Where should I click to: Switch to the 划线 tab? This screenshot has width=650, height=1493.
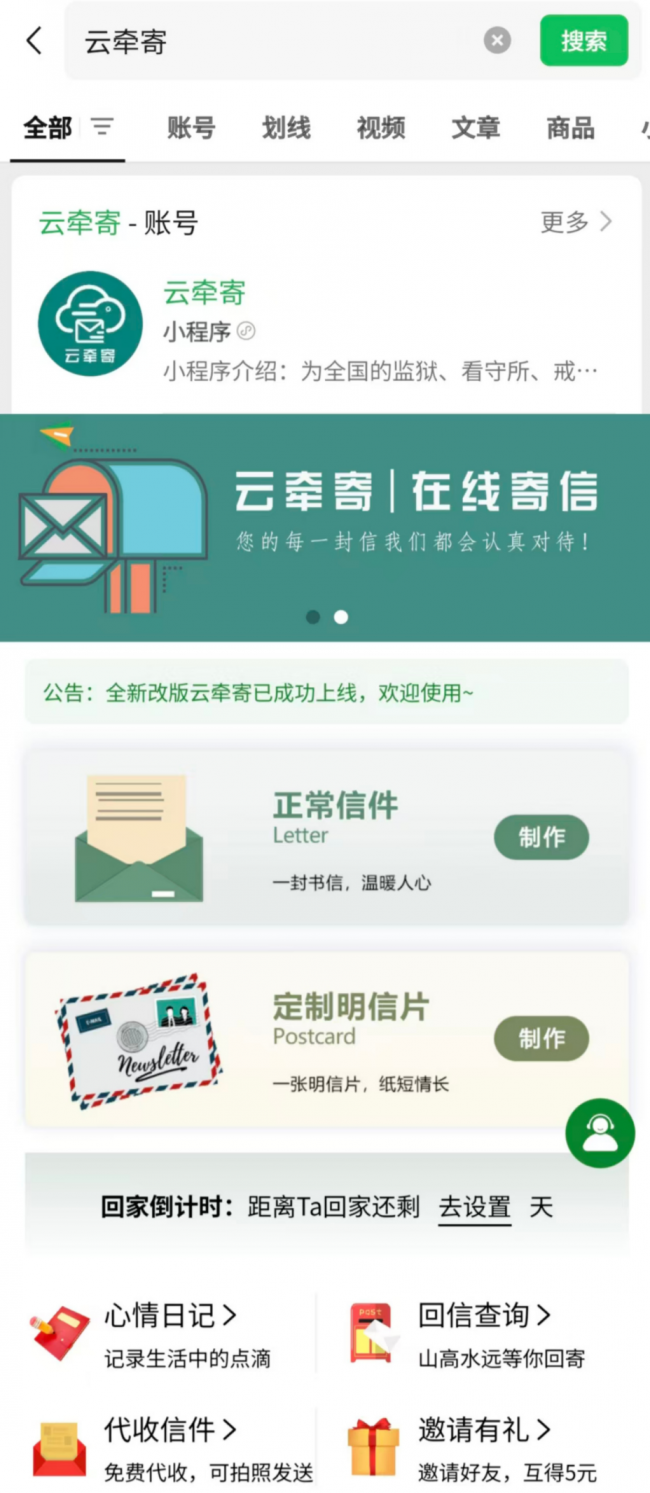pyautogui.click(x=286, y=128)
